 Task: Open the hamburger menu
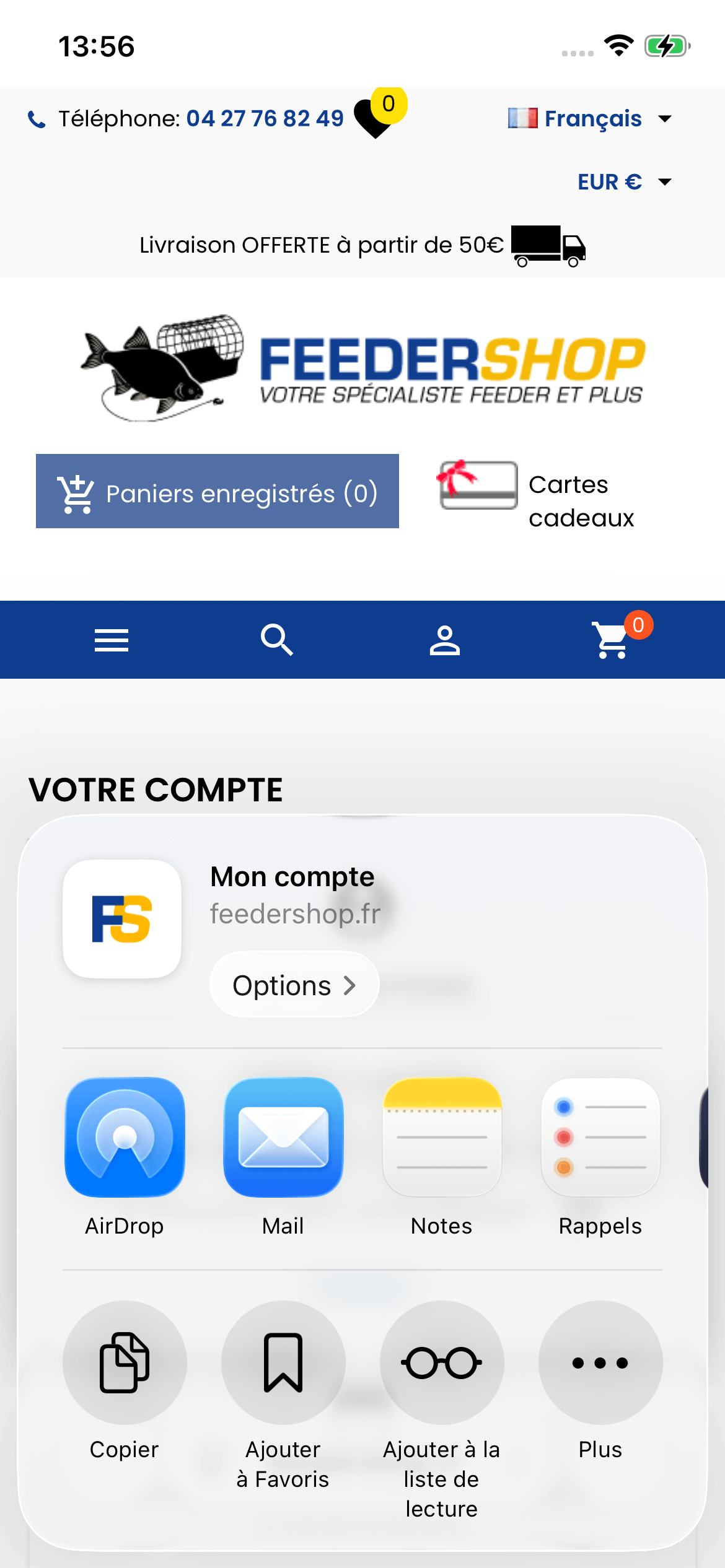(112, 640)
